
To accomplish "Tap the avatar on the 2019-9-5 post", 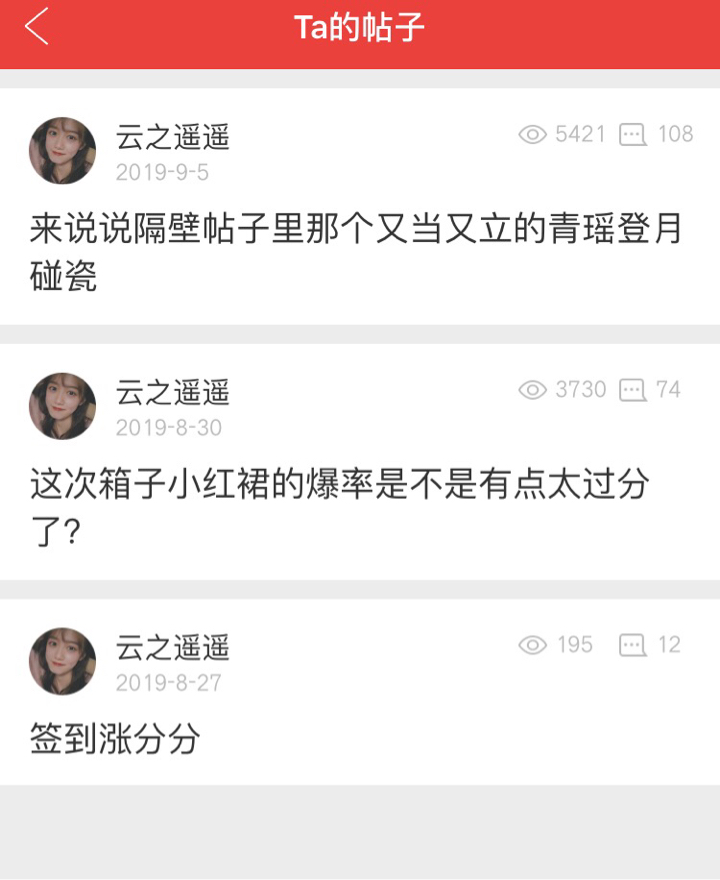I will coord(63,151).
